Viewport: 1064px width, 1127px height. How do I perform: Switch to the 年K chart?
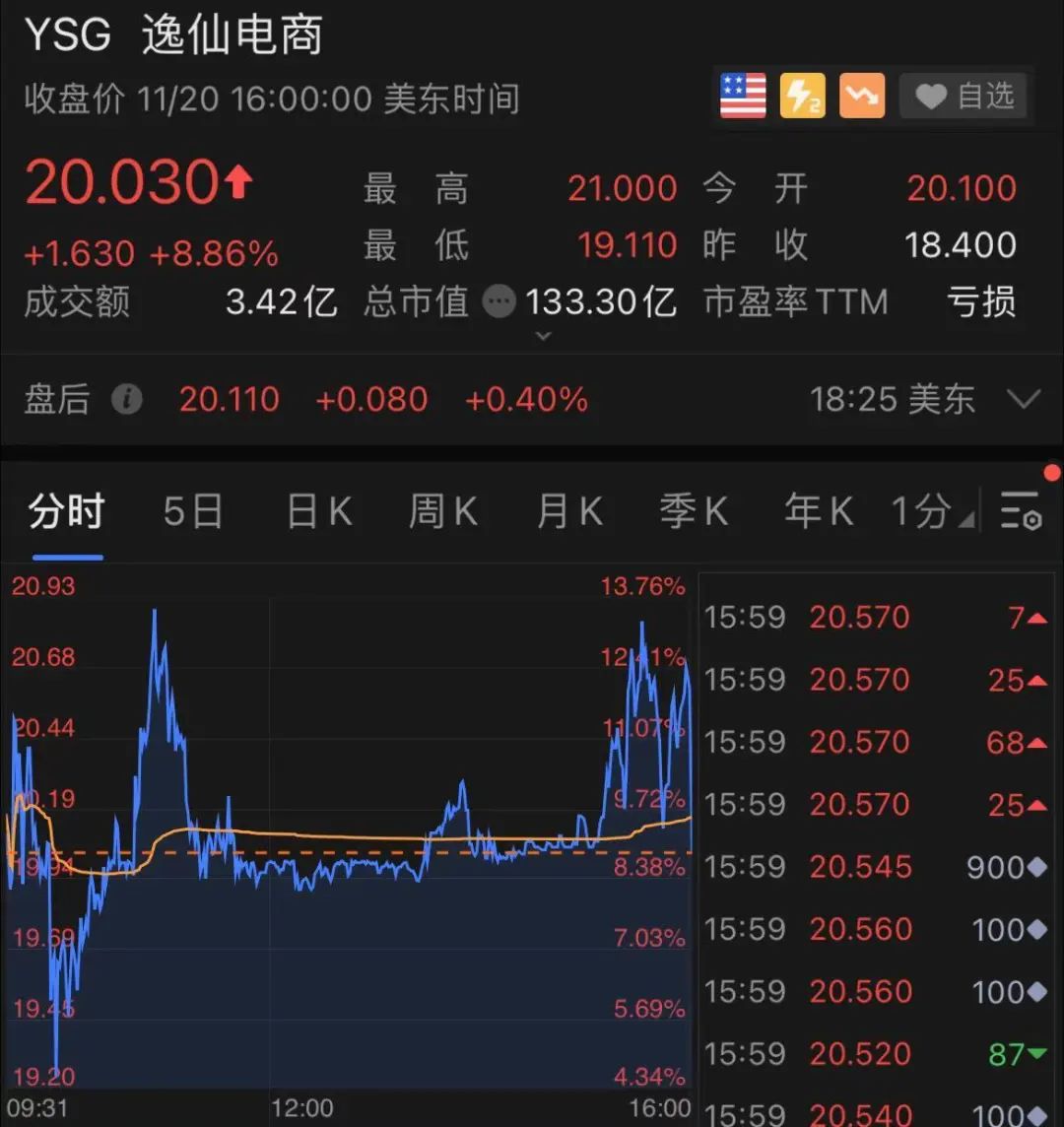pos(819,512)
